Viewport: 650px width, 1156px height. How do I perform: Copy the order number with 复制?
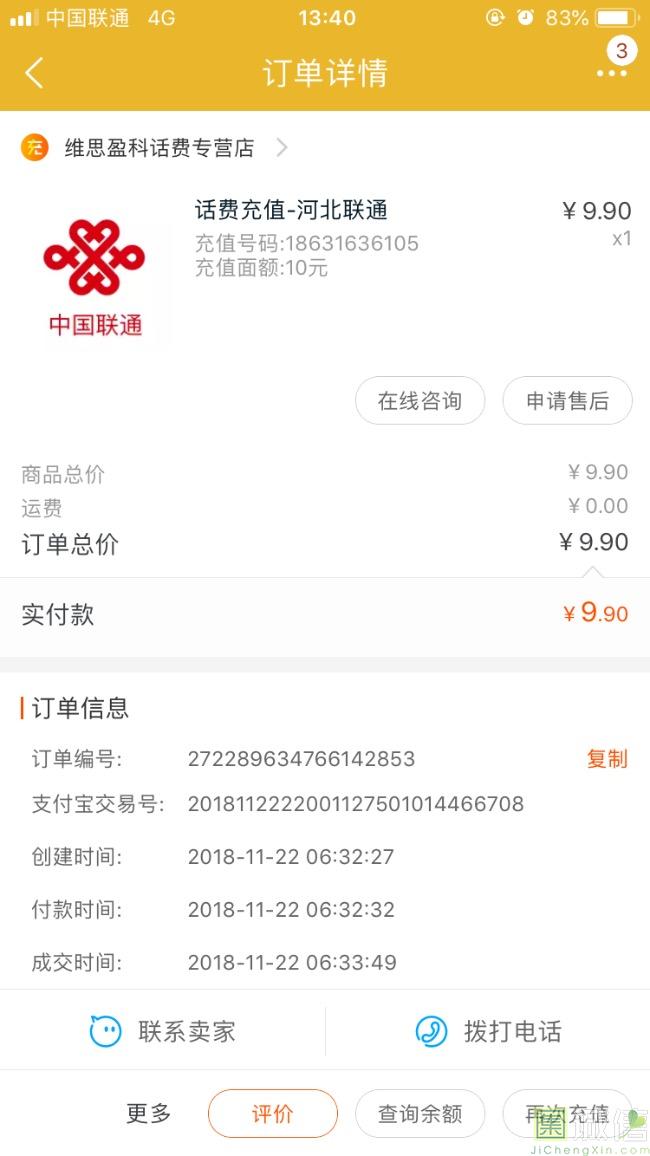point(606,759)
